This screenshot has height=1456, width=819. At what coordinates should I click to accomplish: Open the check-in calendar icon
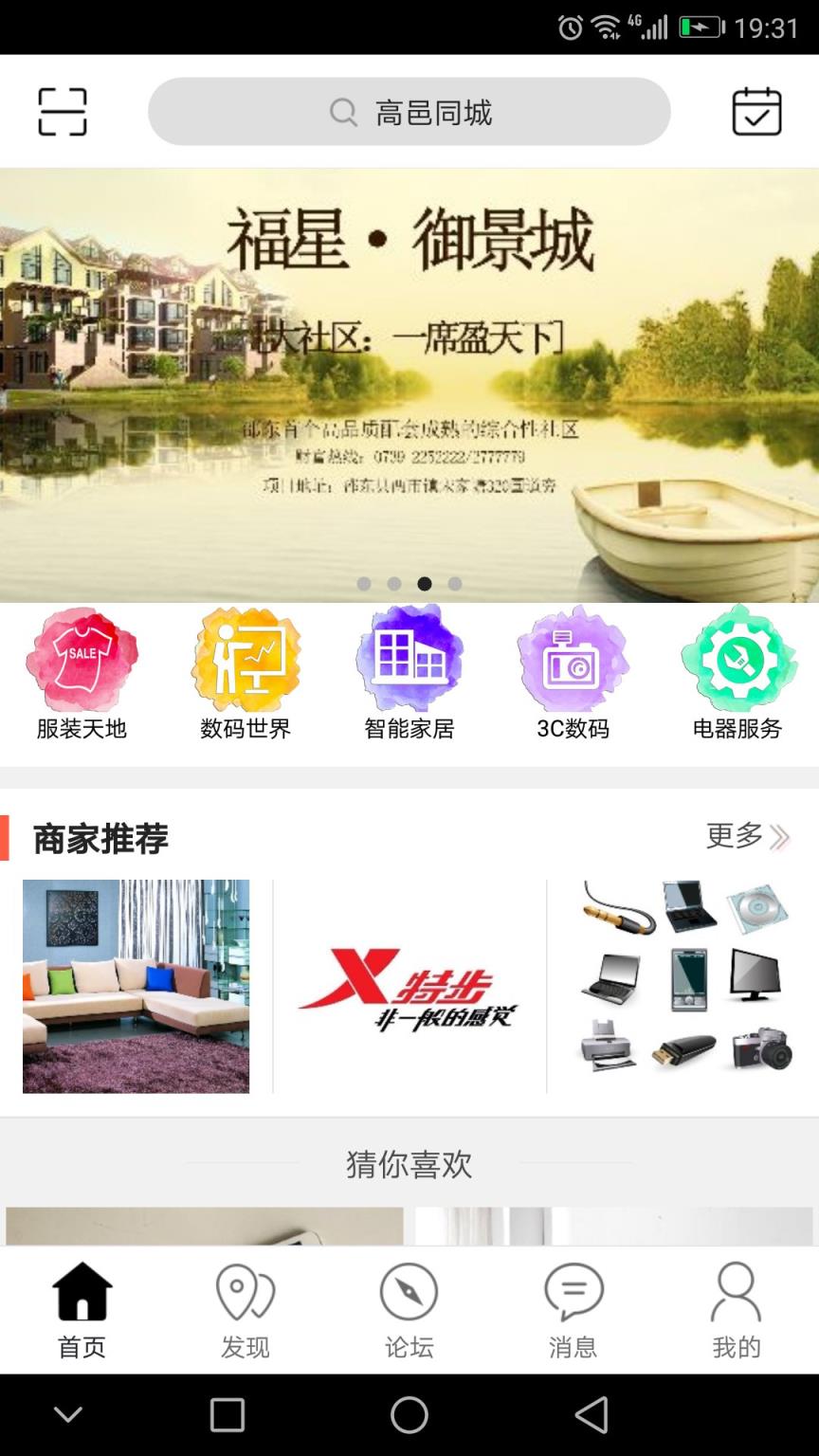(x=756, y=110)
